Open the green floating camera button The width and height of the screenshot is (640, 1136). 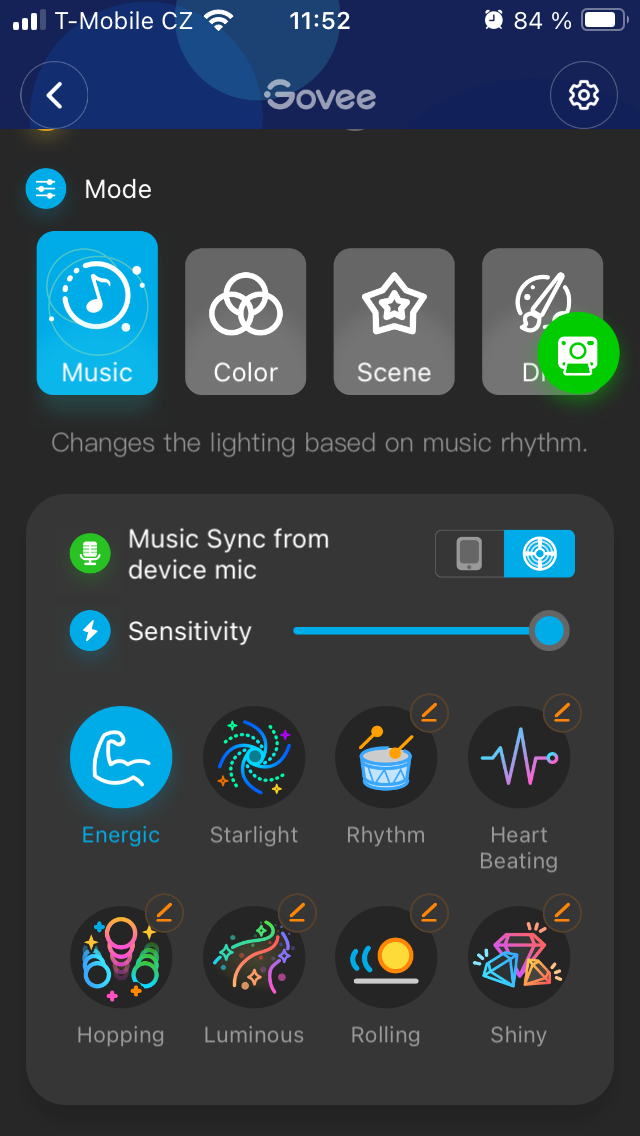[578, 353]
